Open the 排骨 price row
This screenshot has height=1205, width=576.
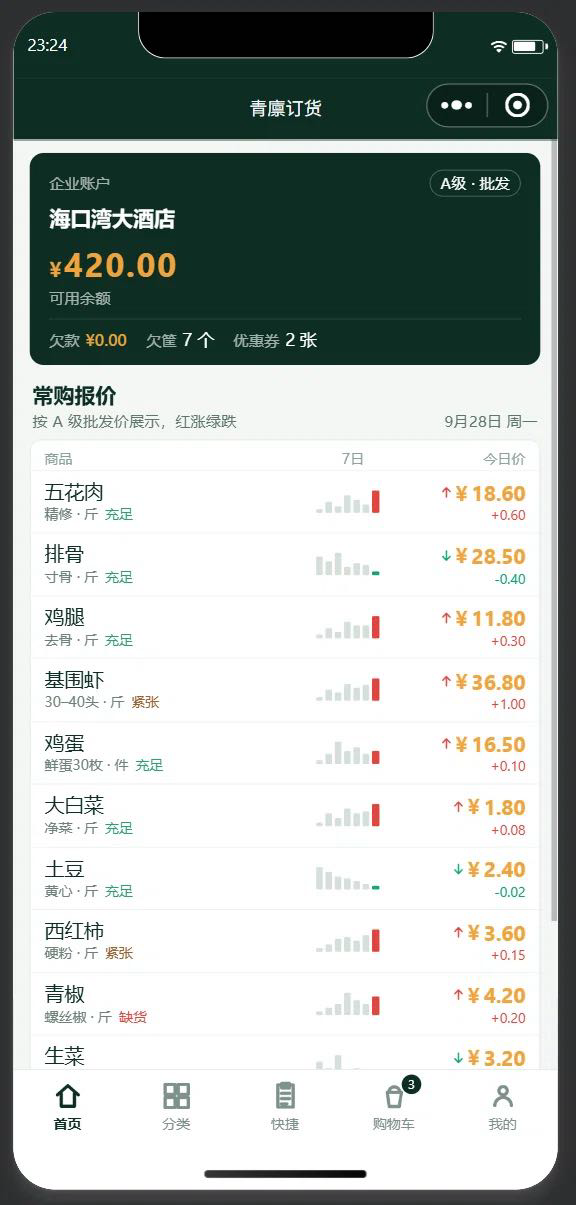tap(285, 565)
